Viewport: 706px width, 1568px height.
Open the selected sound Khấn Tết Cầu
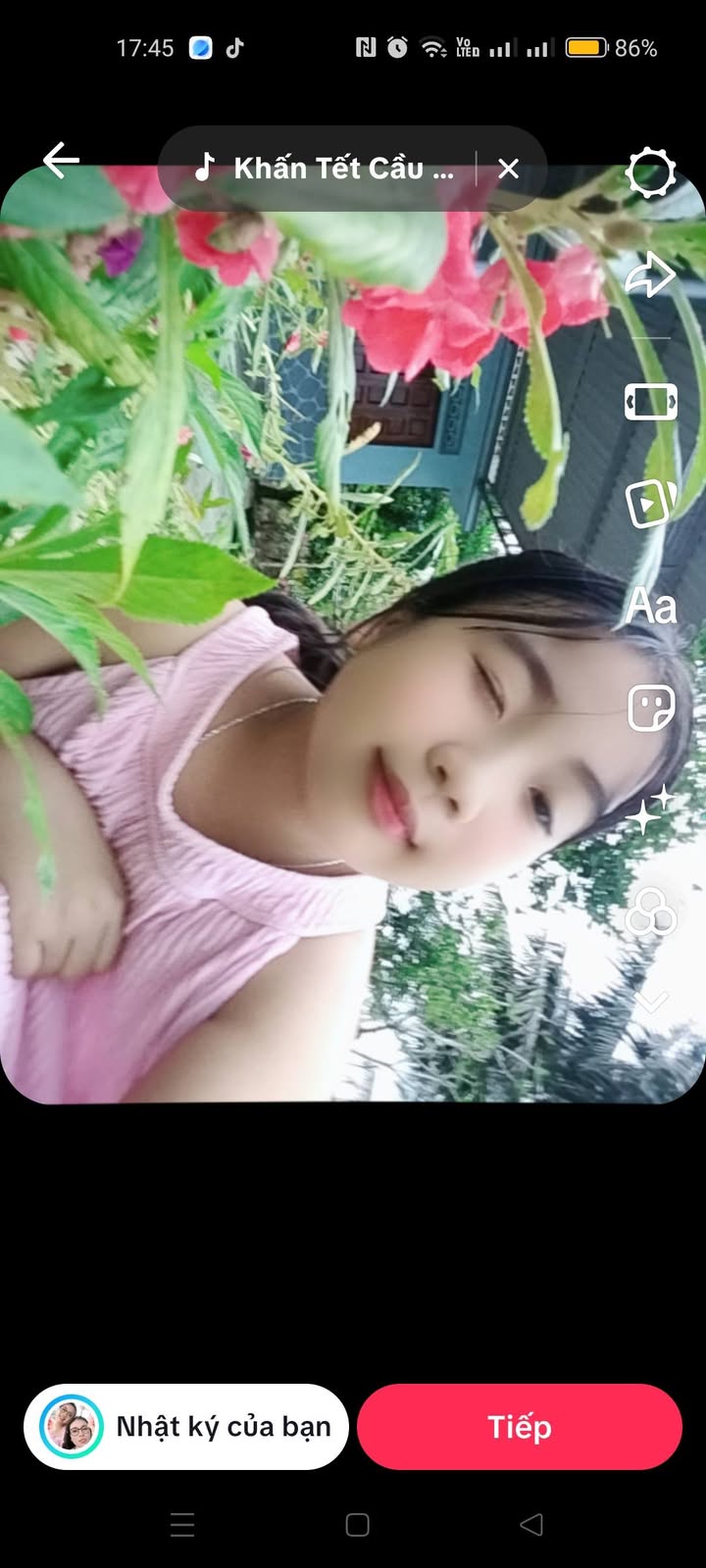pos(326,169)
